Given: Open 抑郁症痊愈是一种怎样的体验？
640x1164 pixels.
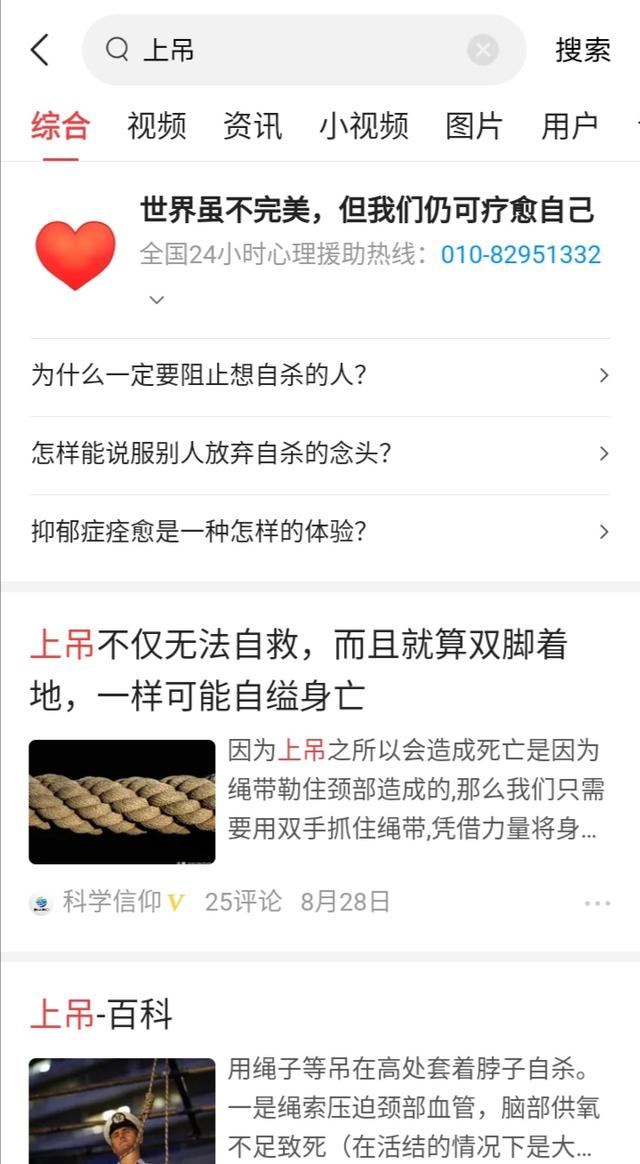Looking at the screenshot, I should pos(320,531).
